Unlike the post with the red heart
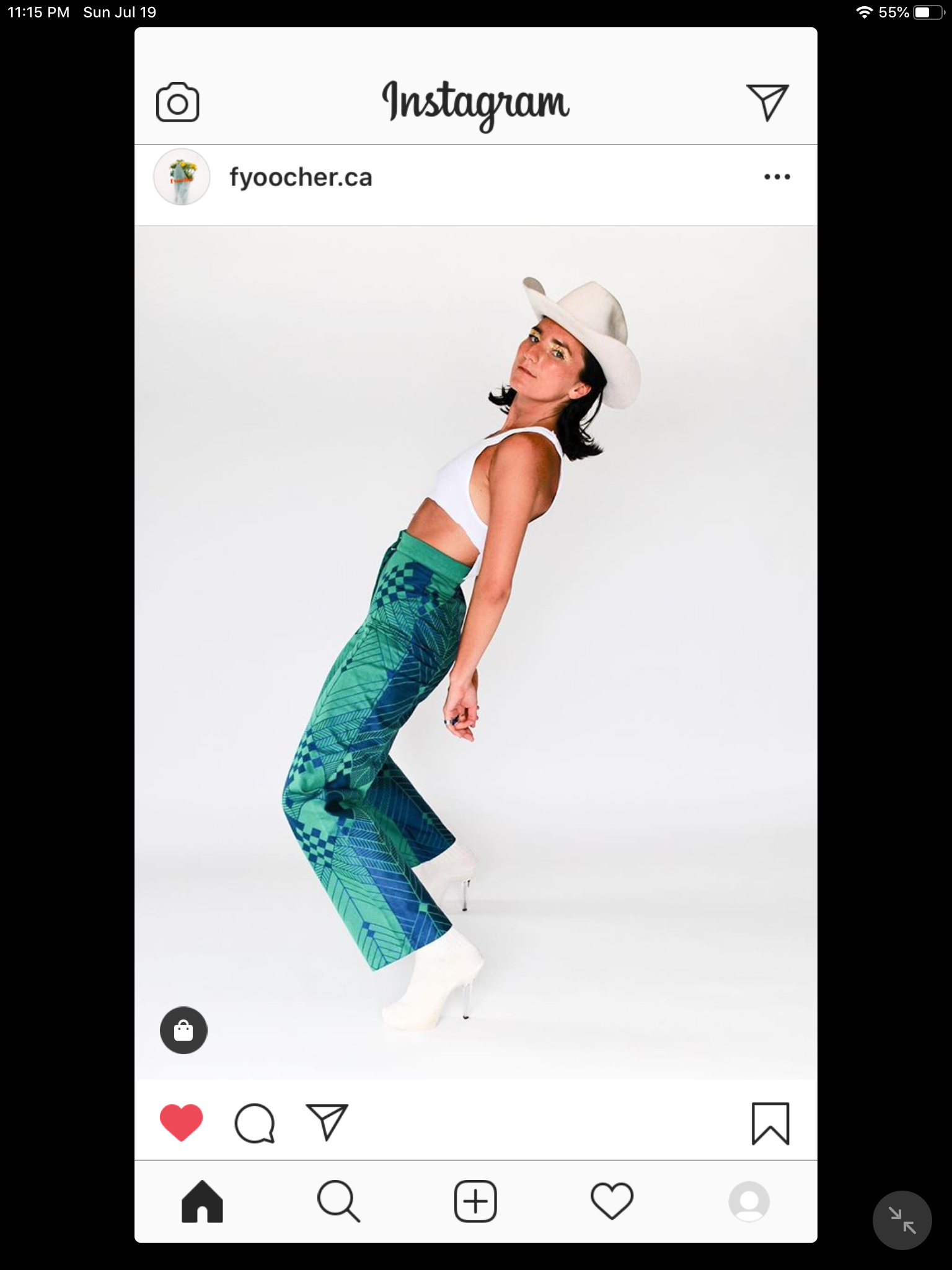 pyautogui.click(x=181, y=1122)
